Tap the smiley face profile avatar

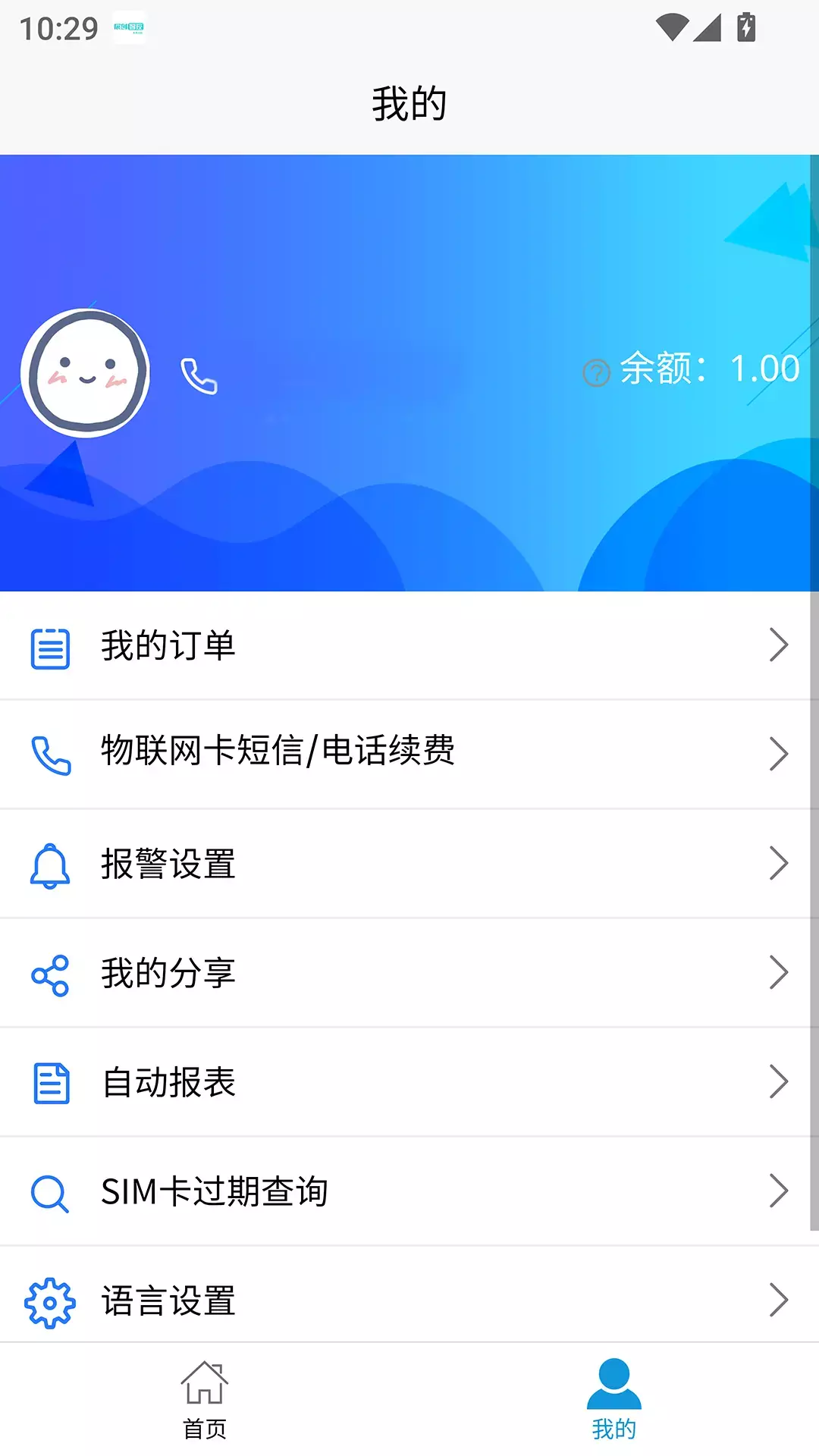coord(89,372)
